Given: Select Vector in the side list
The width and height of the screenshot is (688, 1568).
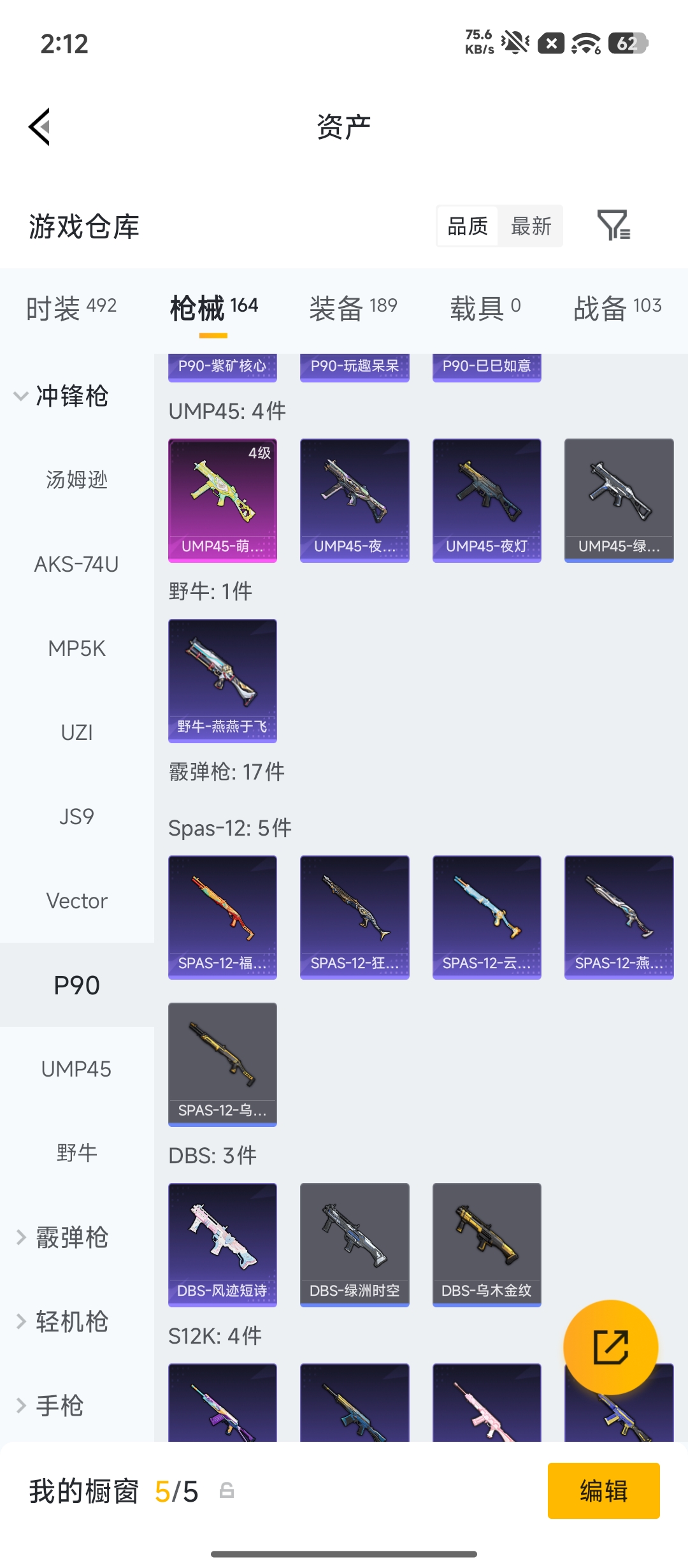Looking at the screenshot, I should pyautogui.click(x=76, y=901).
